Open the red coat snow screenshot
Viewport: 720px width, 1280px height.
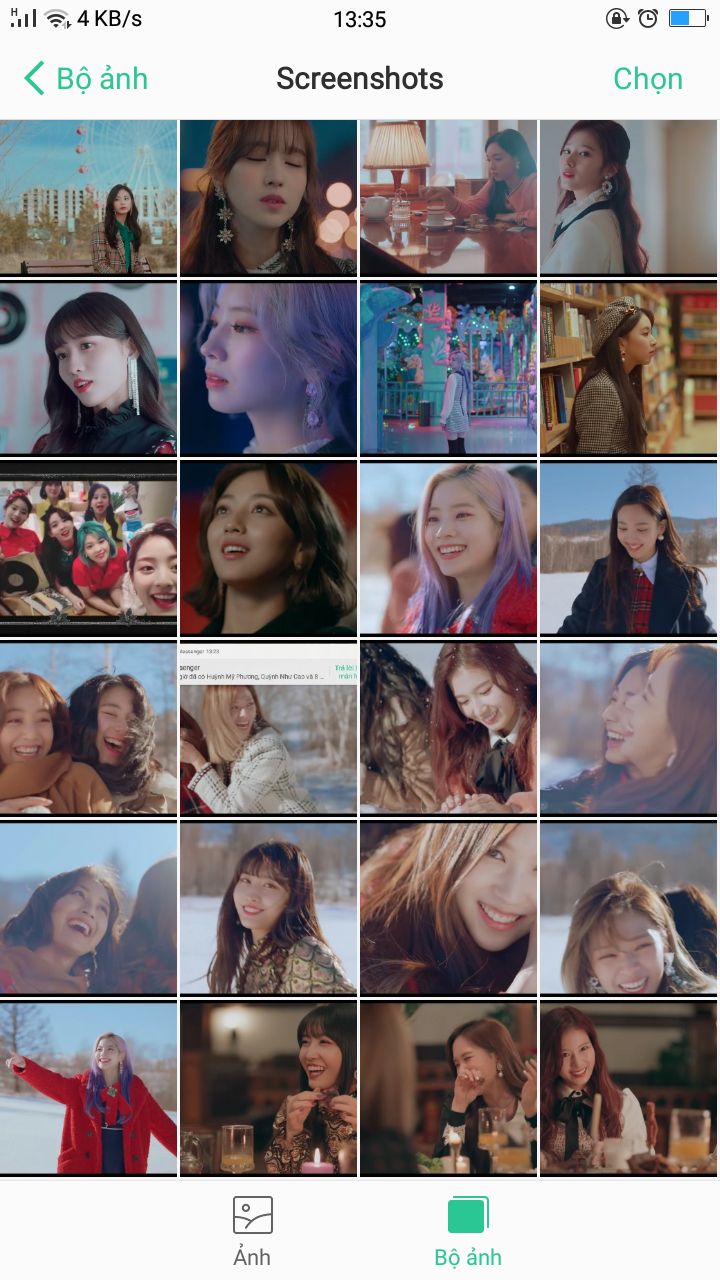pos(88,1088)
